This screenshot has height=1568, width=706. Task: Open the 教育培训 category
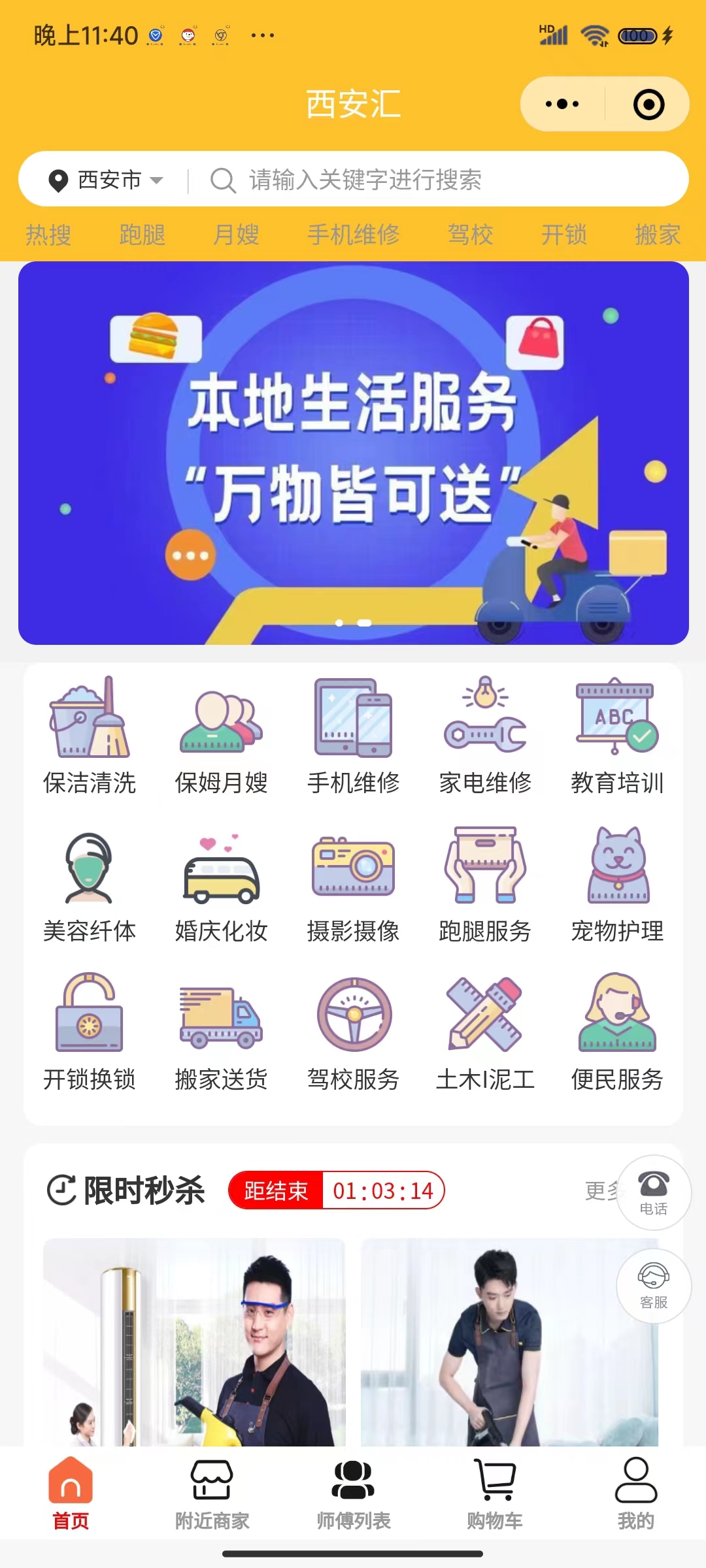(x=616, y=735)
